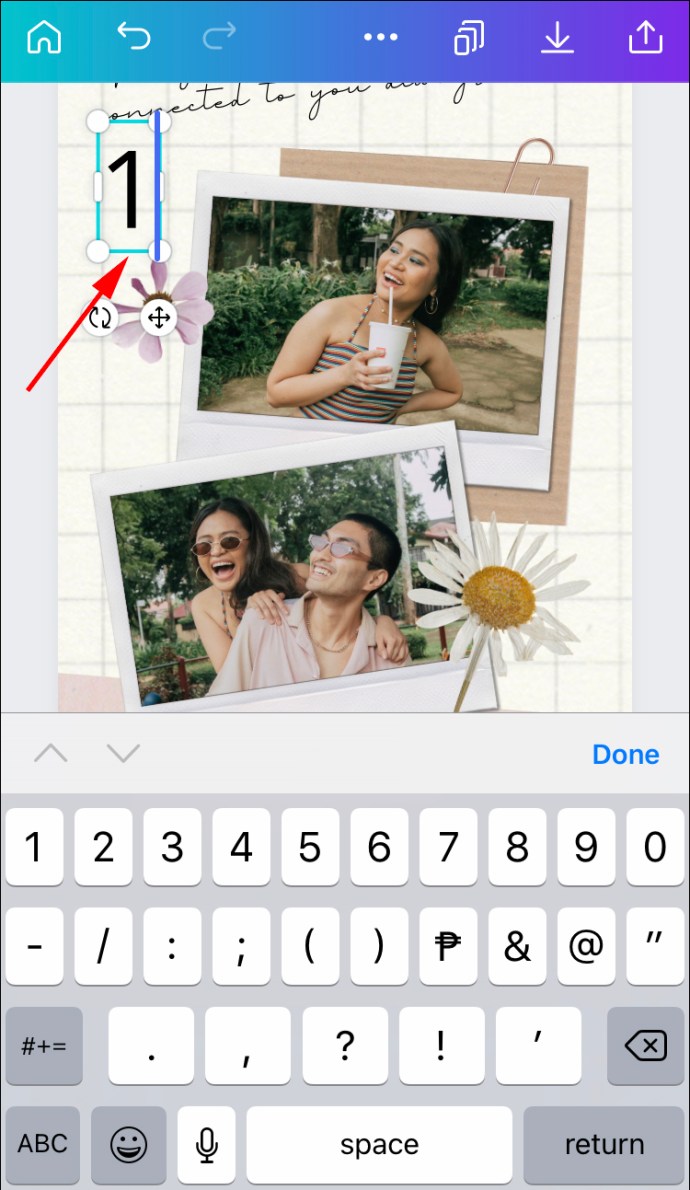
Task: Go to the Canva home screen
Action: [x=44, y=38]
